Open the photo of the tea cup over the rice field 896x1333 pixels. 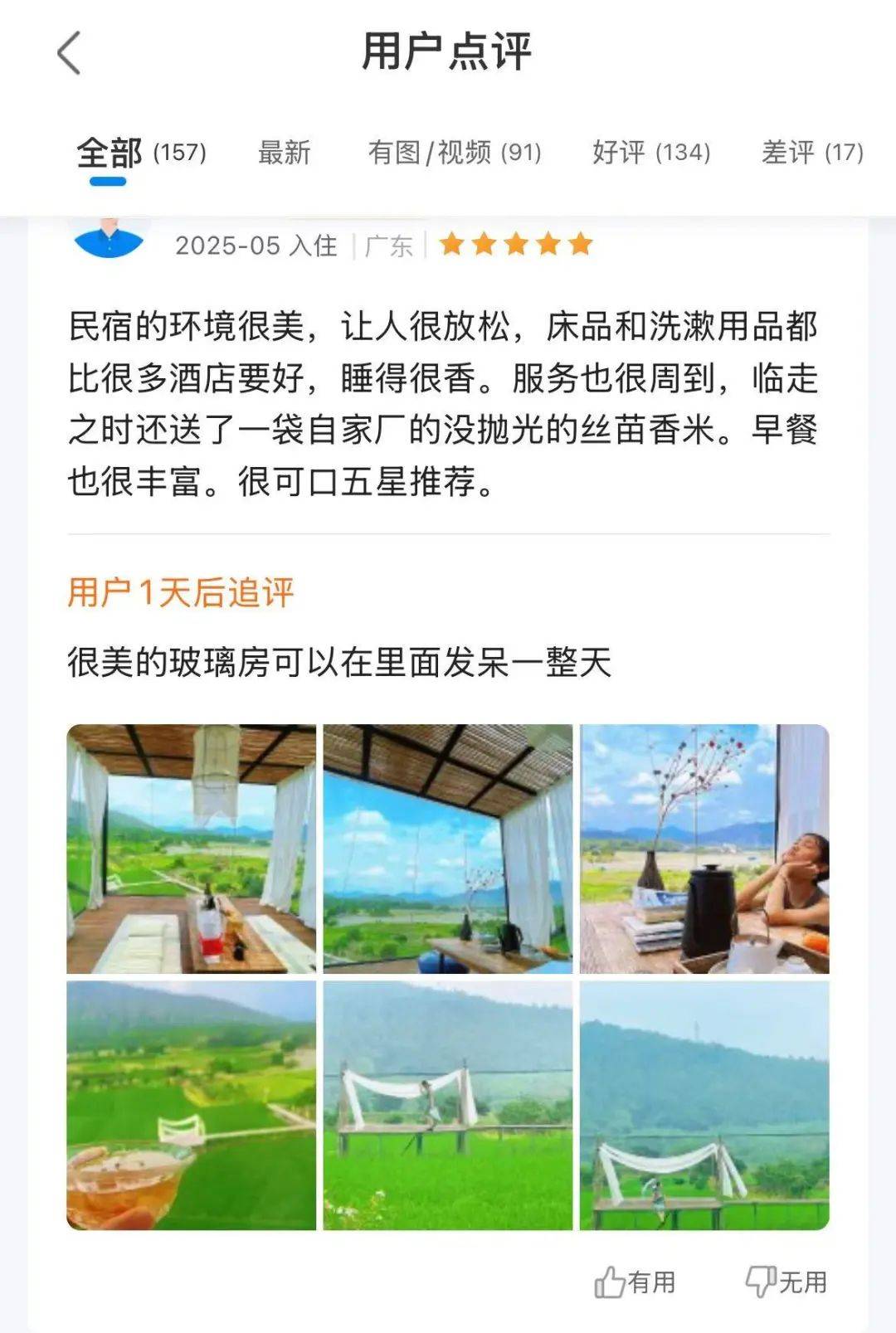tap(192, 1105)
